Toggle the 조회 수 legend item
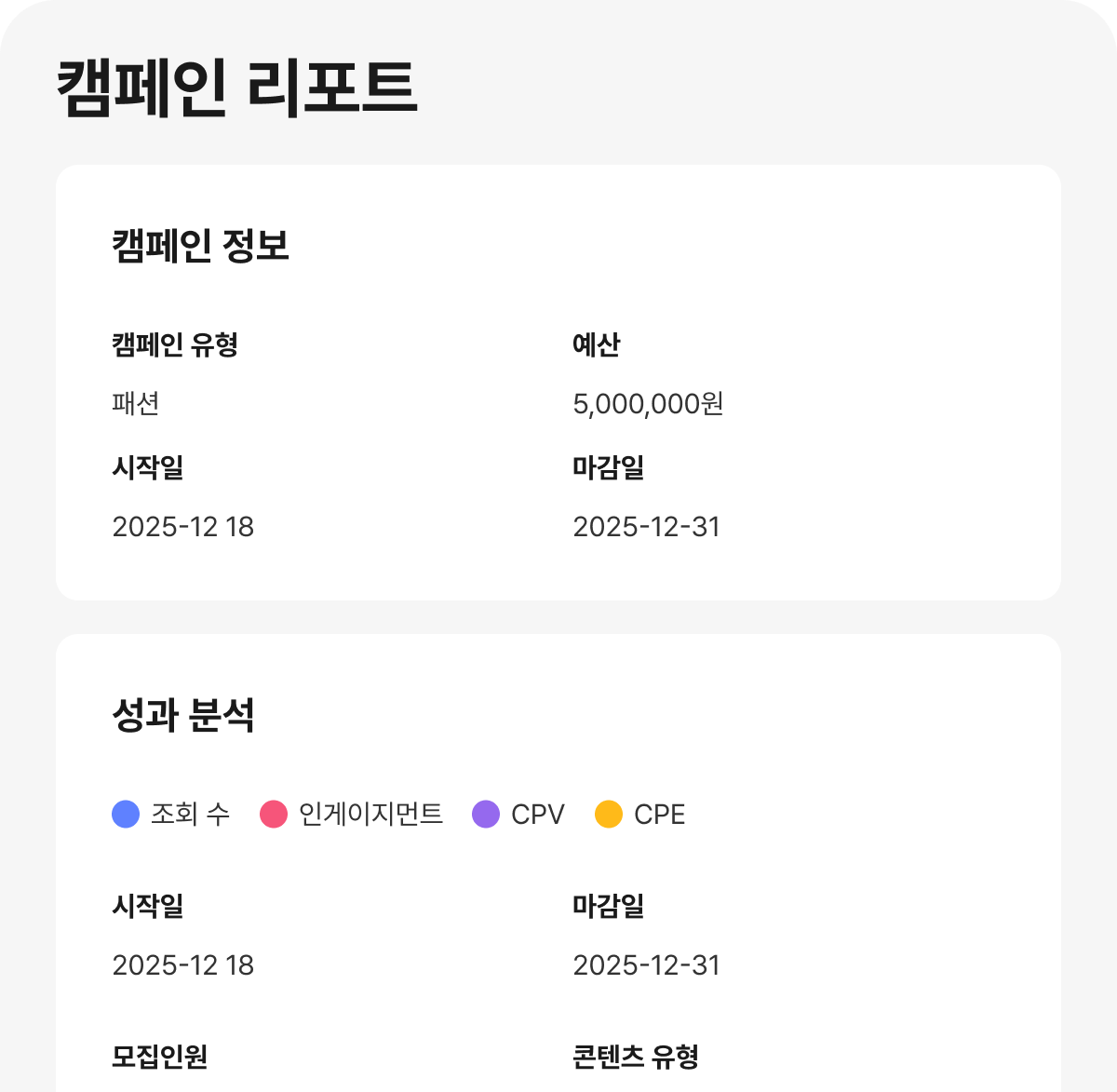This screenshot has height=1092, width=1117. [171, 815]
